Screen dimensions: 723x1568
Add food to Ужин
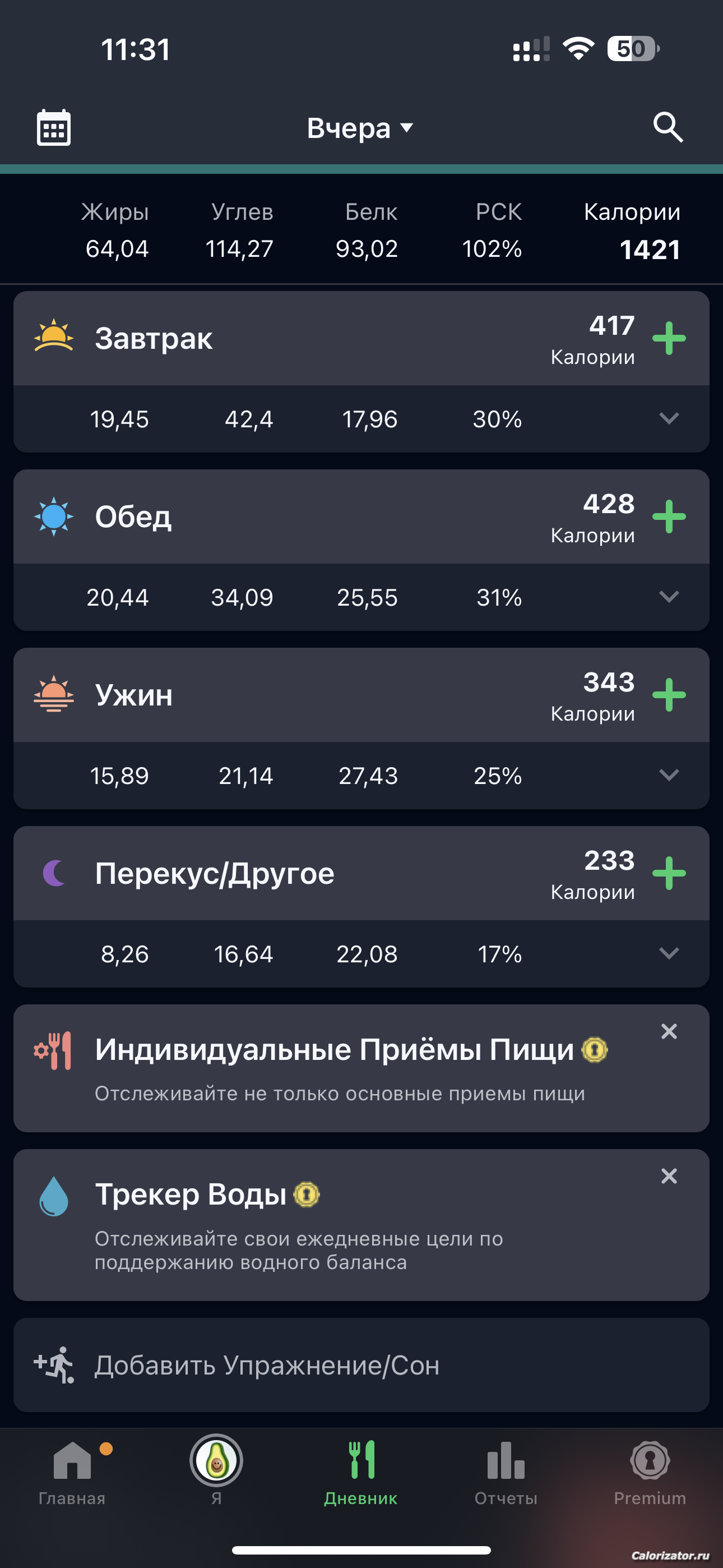point(669,694)
